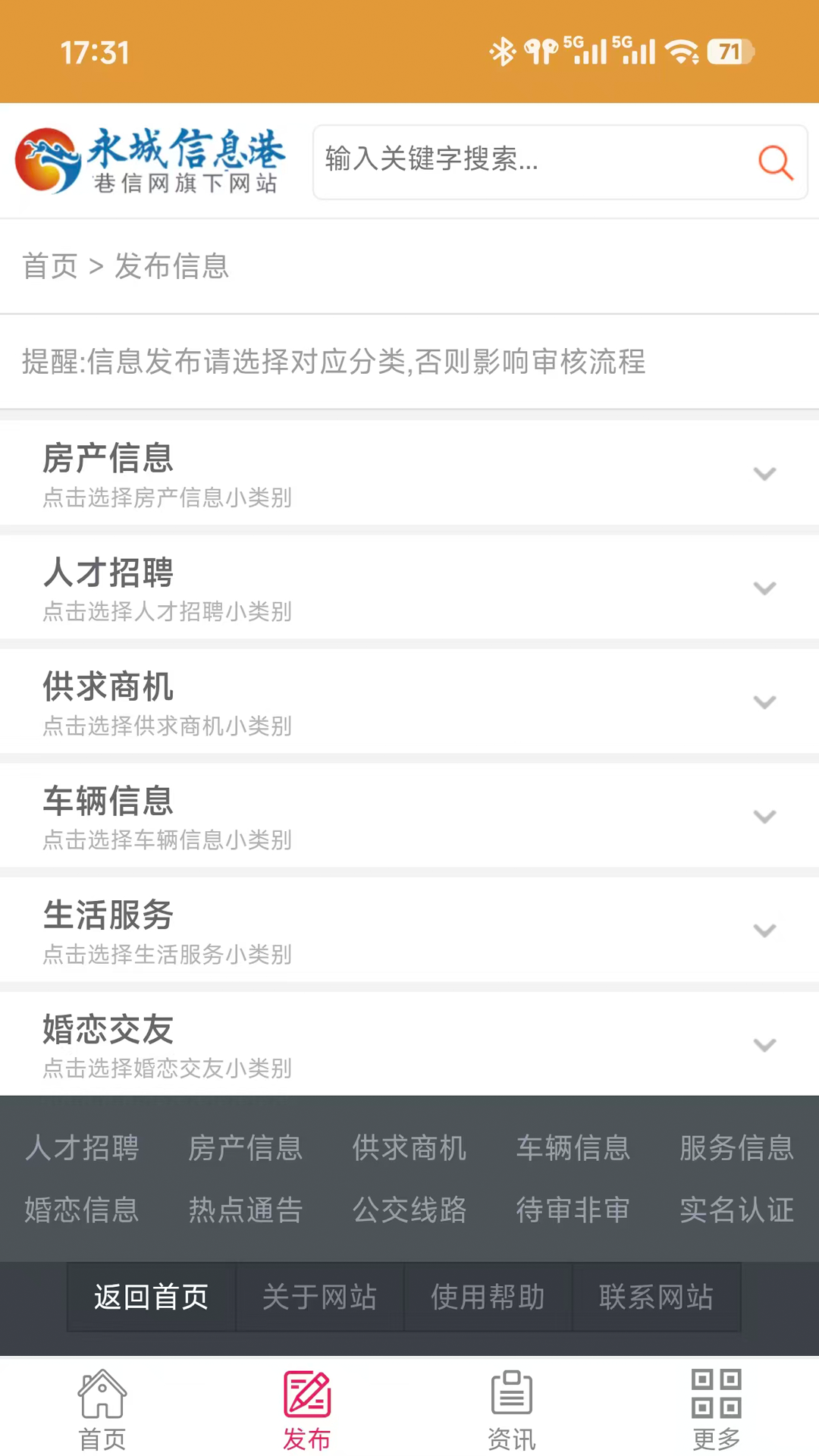Viewport: 819px width, 1456px height.
Task: Click the orange search magnifier icon
Action: (775, 162)
